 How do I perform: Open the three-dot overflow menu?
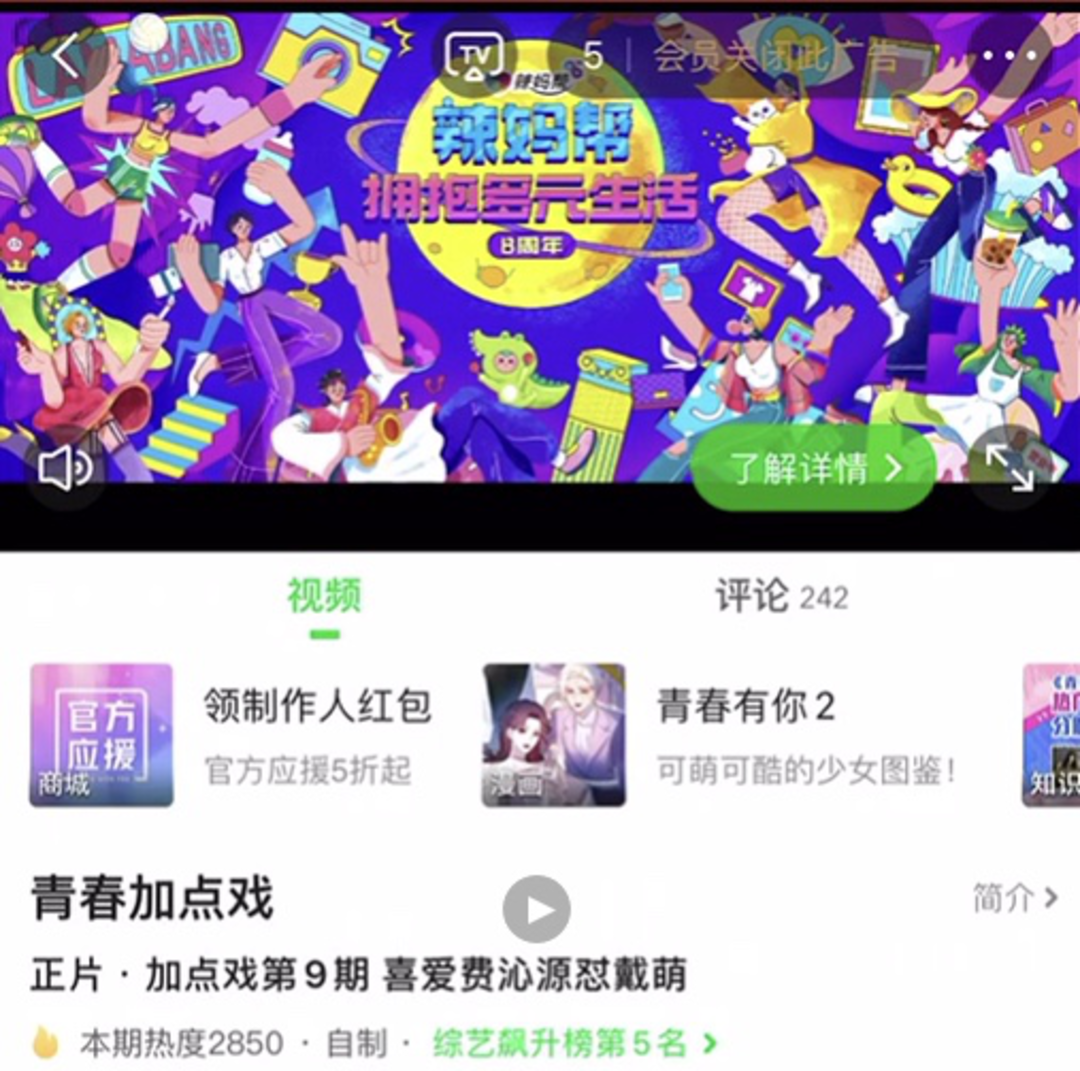pos(1012,55)
